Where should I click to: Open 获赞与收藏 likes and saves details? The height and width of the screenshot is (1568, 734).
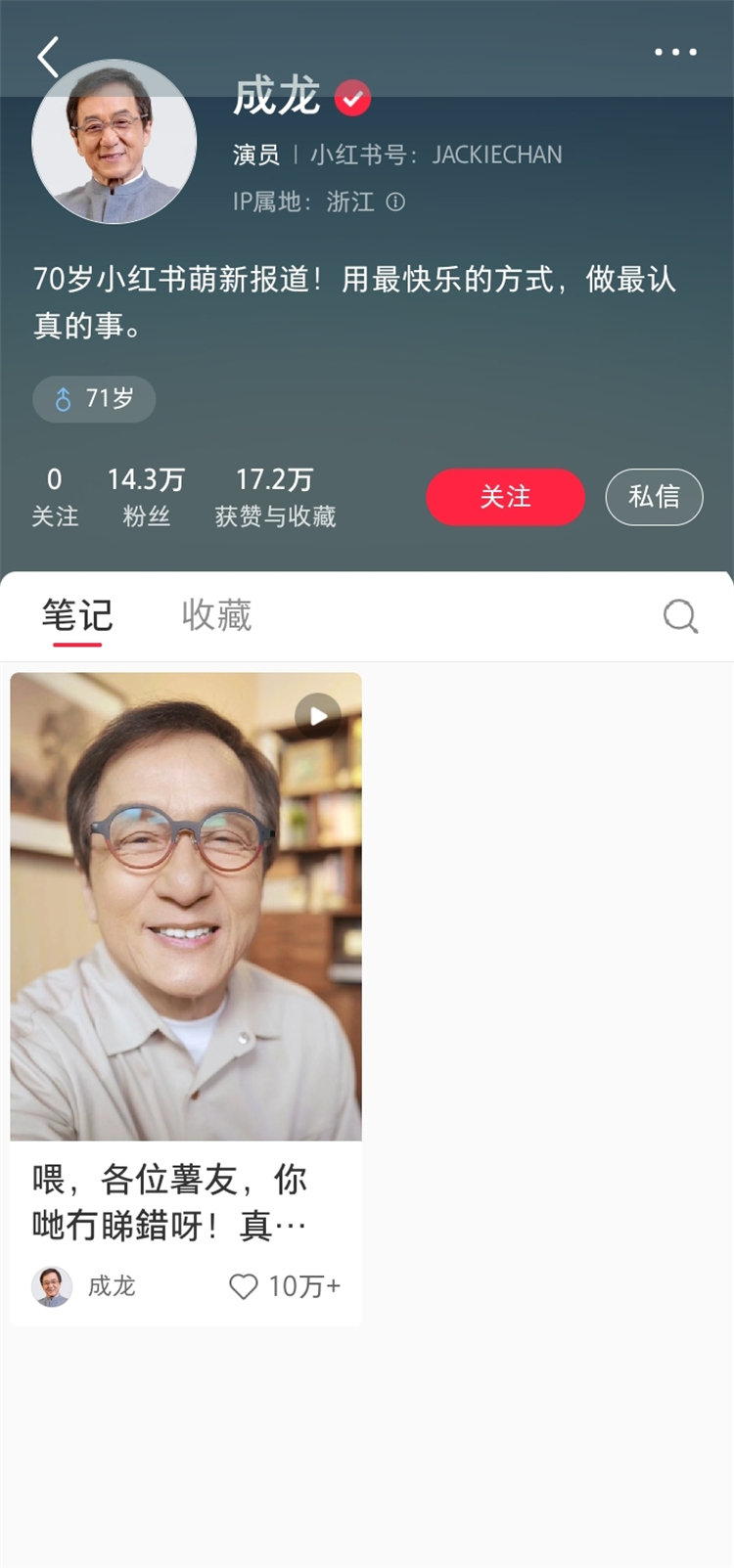[x=275, y=497]
